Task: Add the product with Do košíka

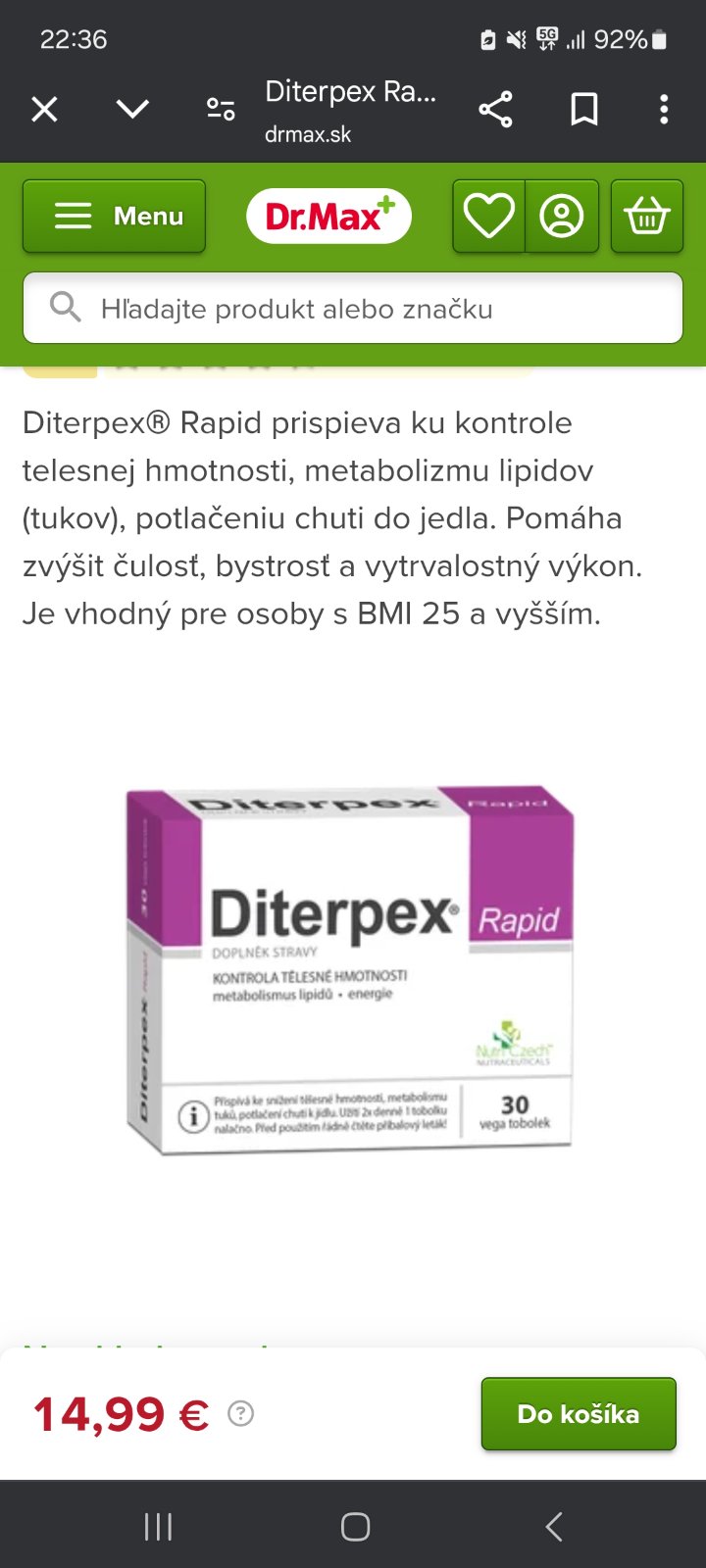Action: (579, 1414)
